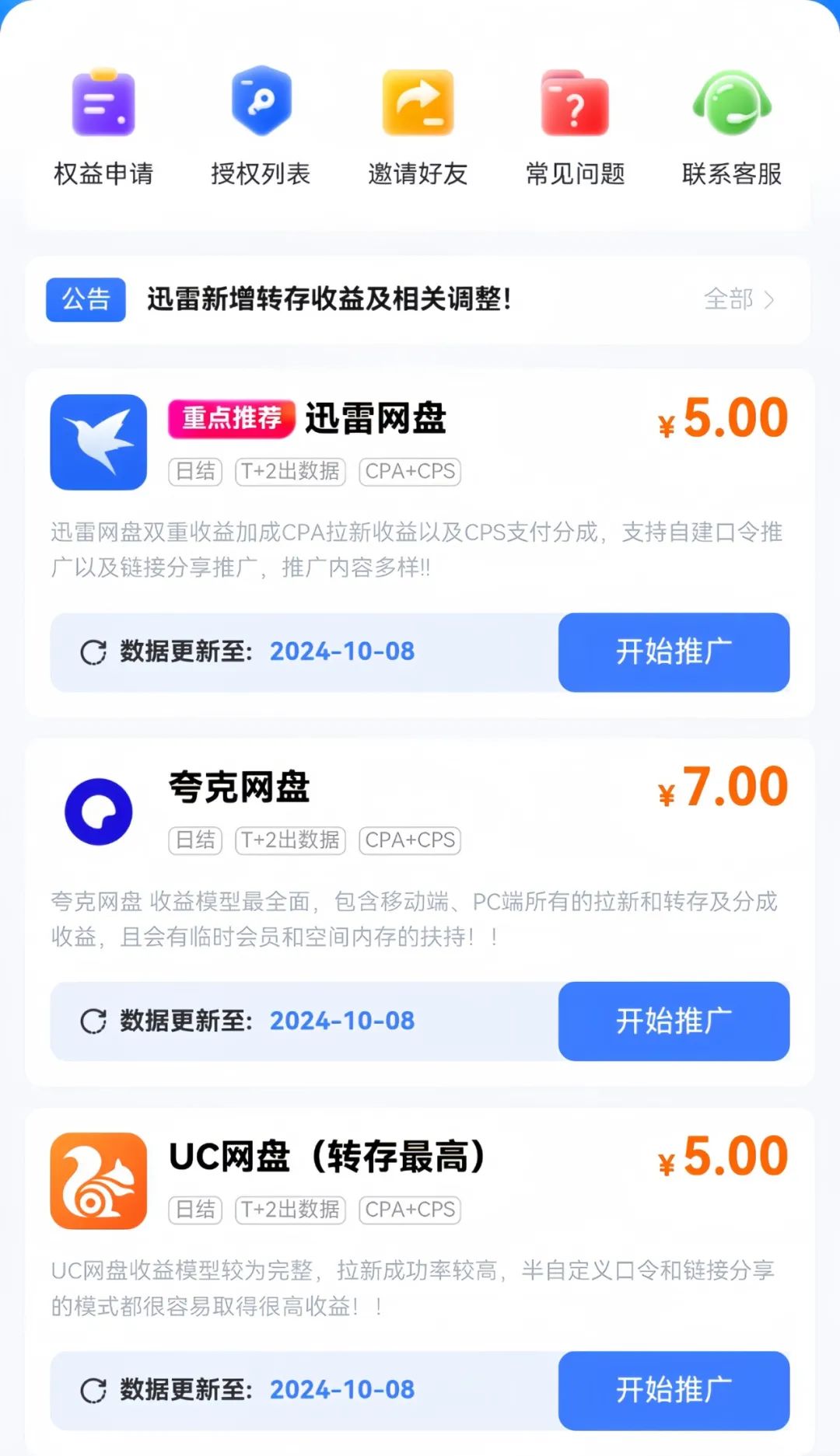The height and width of the screenshot is (1456, 840).
Task: Tap 开始推广 for UC网盘
Action: 674,1390
